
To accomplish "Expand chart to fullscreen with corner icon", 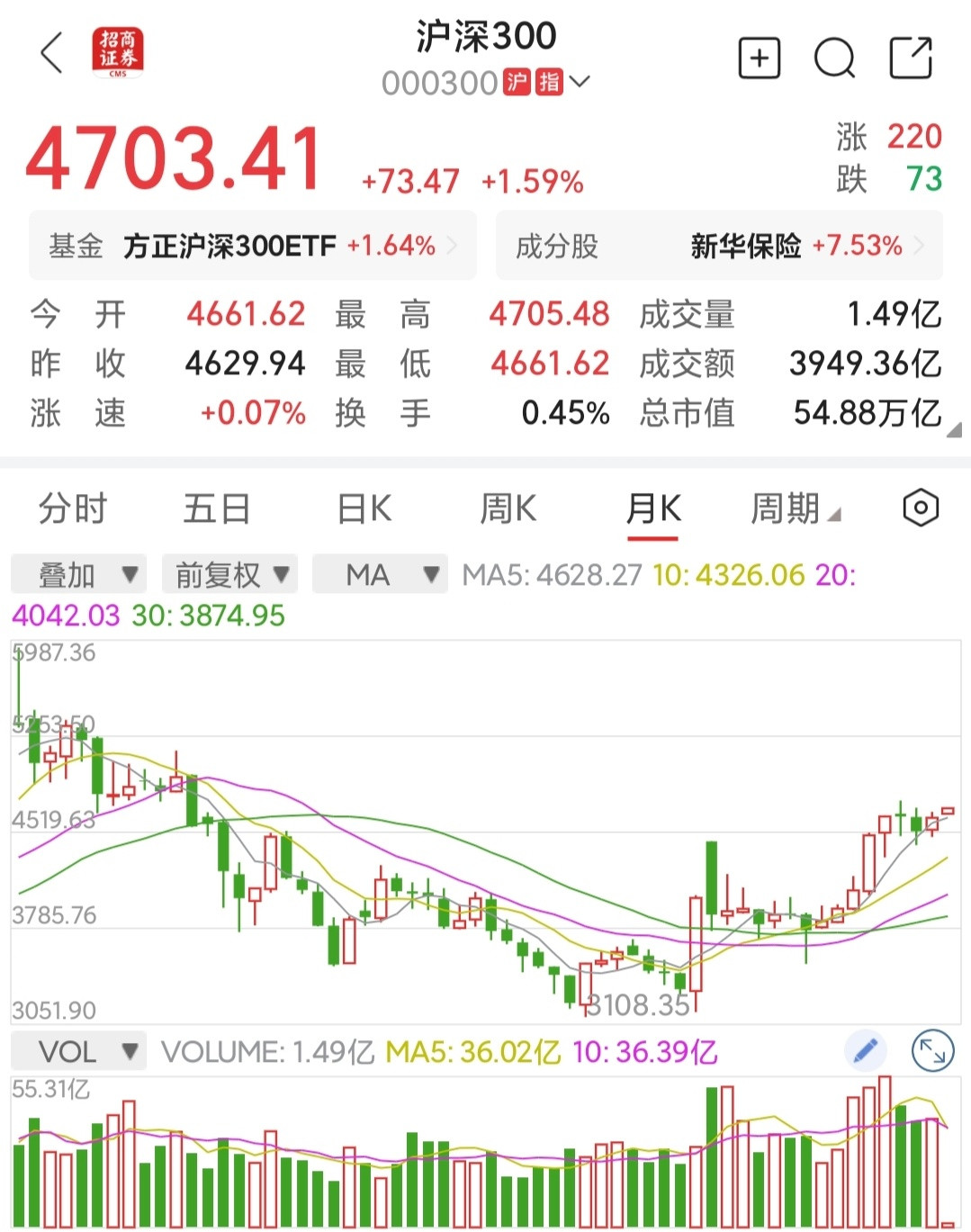I will point(932,1050).
